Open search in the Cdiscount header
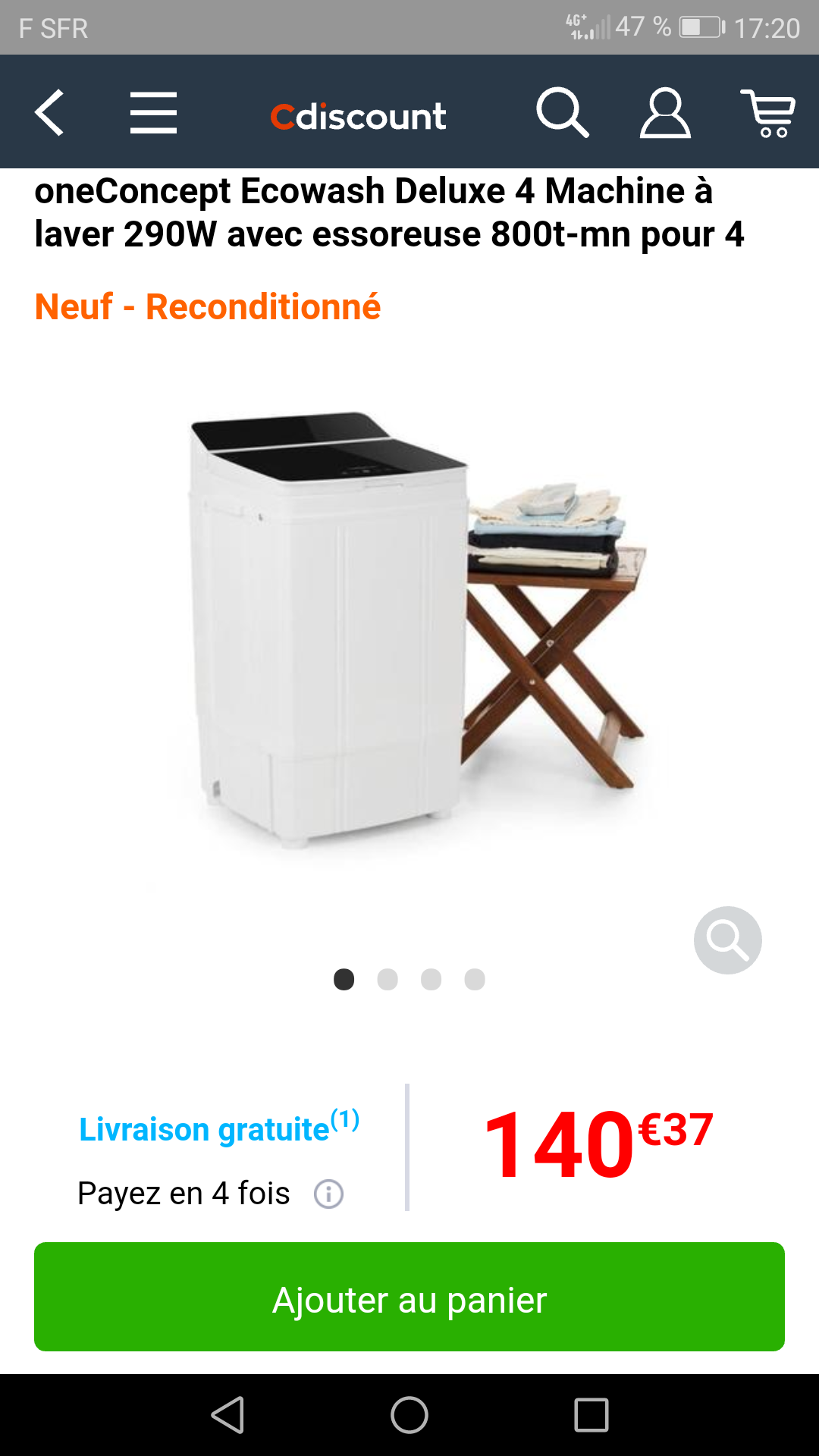 562,113
